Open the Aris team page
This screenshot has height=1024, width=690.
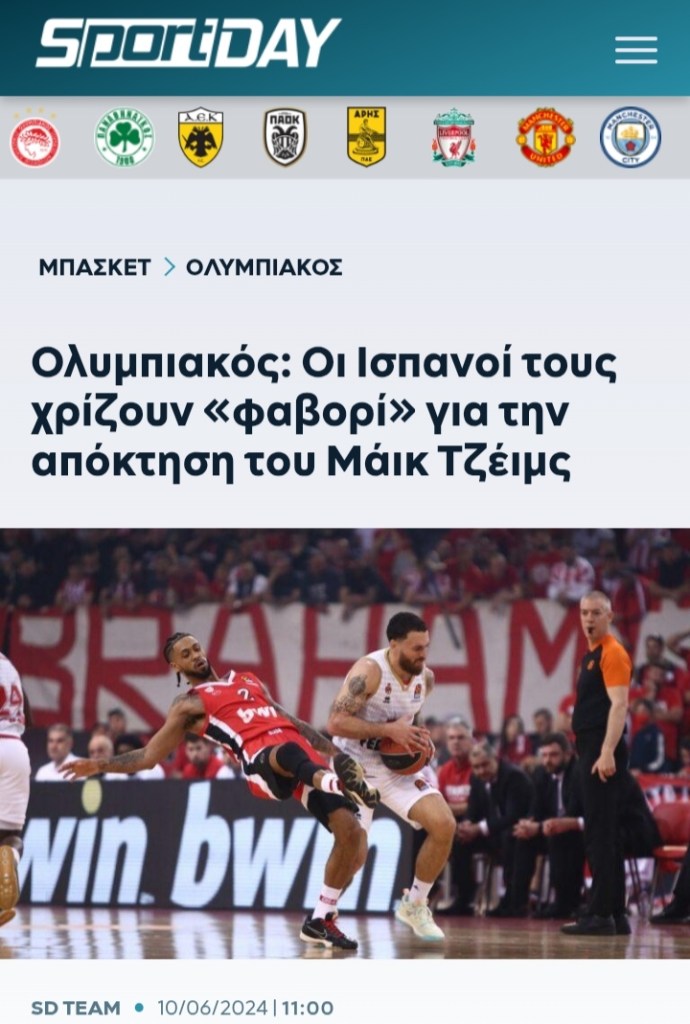coord(366,137)
